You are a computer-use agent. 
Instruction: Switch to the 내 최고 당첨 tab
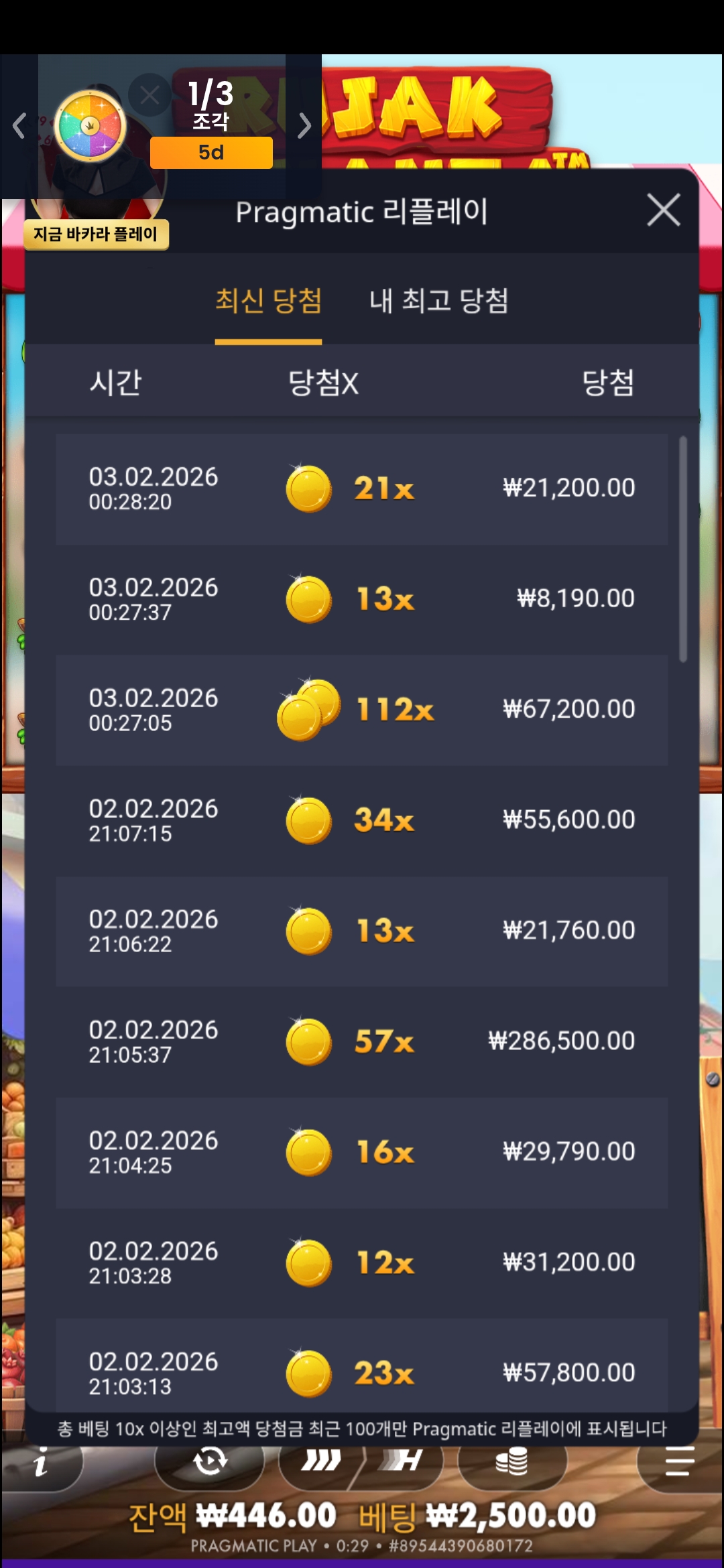[438, 301]
